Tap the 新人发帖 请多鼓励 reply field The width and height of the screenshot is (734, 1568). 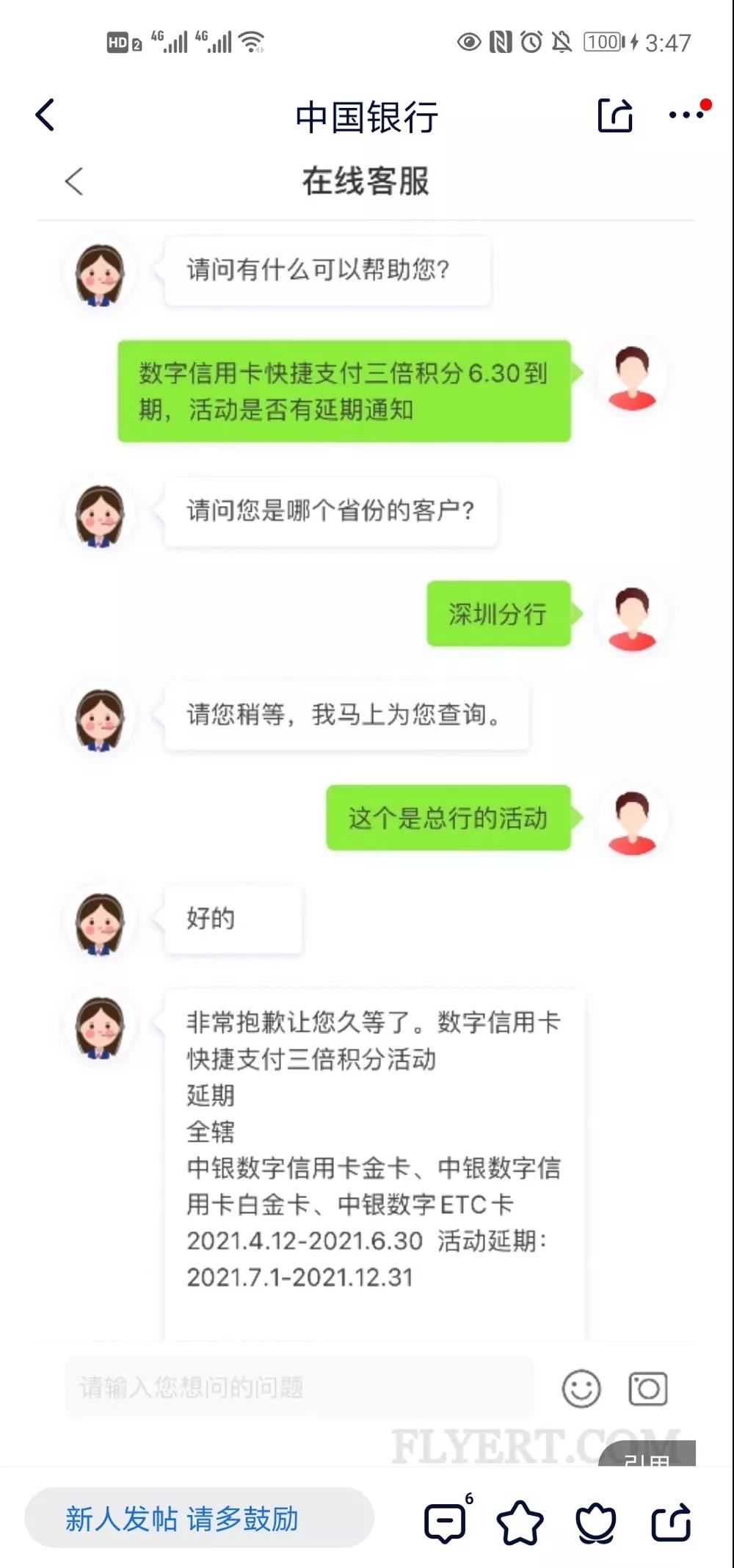pos(200,1519)
